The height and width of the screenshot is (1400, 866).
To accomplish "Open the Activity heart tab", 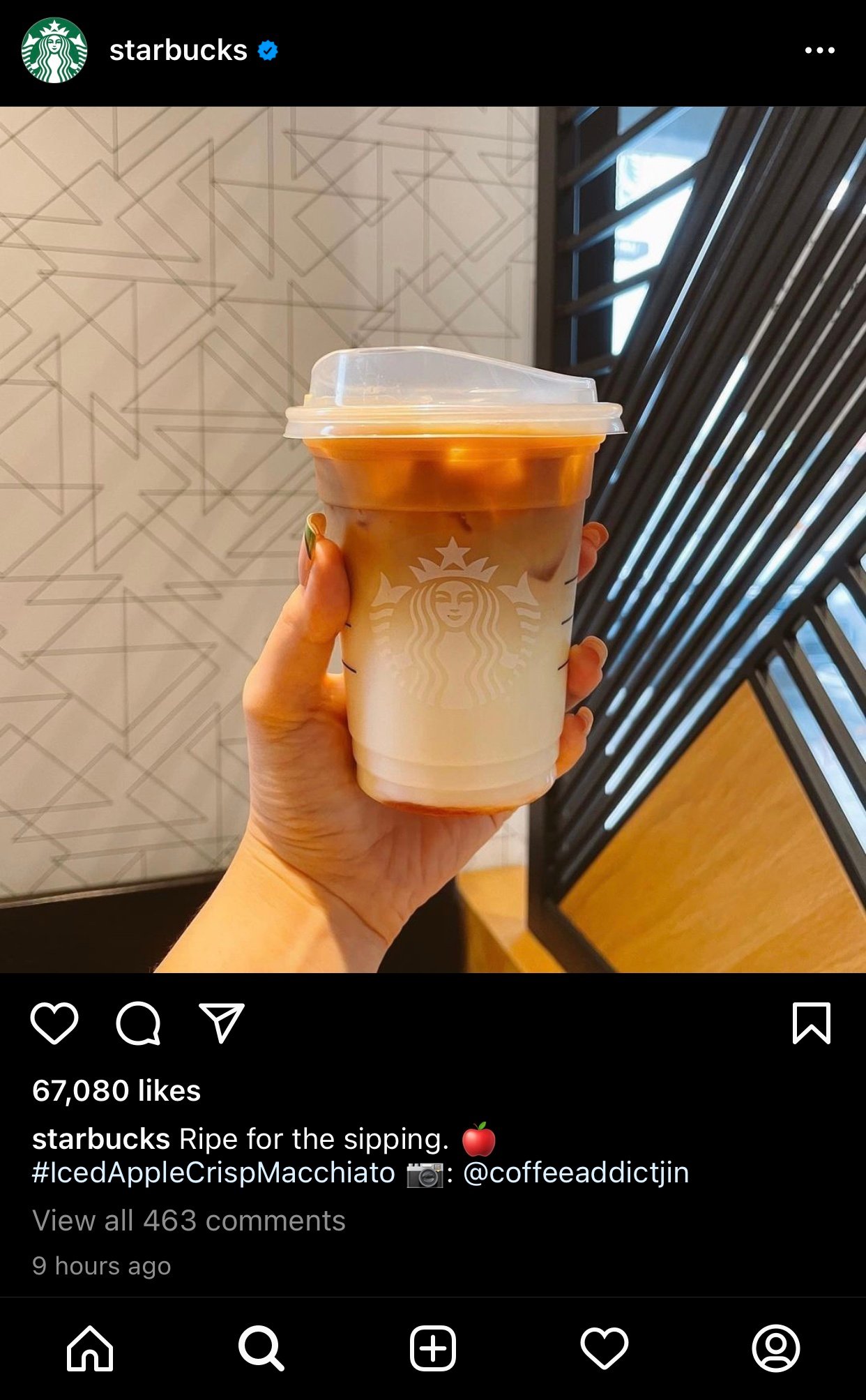I will 605,1348.
